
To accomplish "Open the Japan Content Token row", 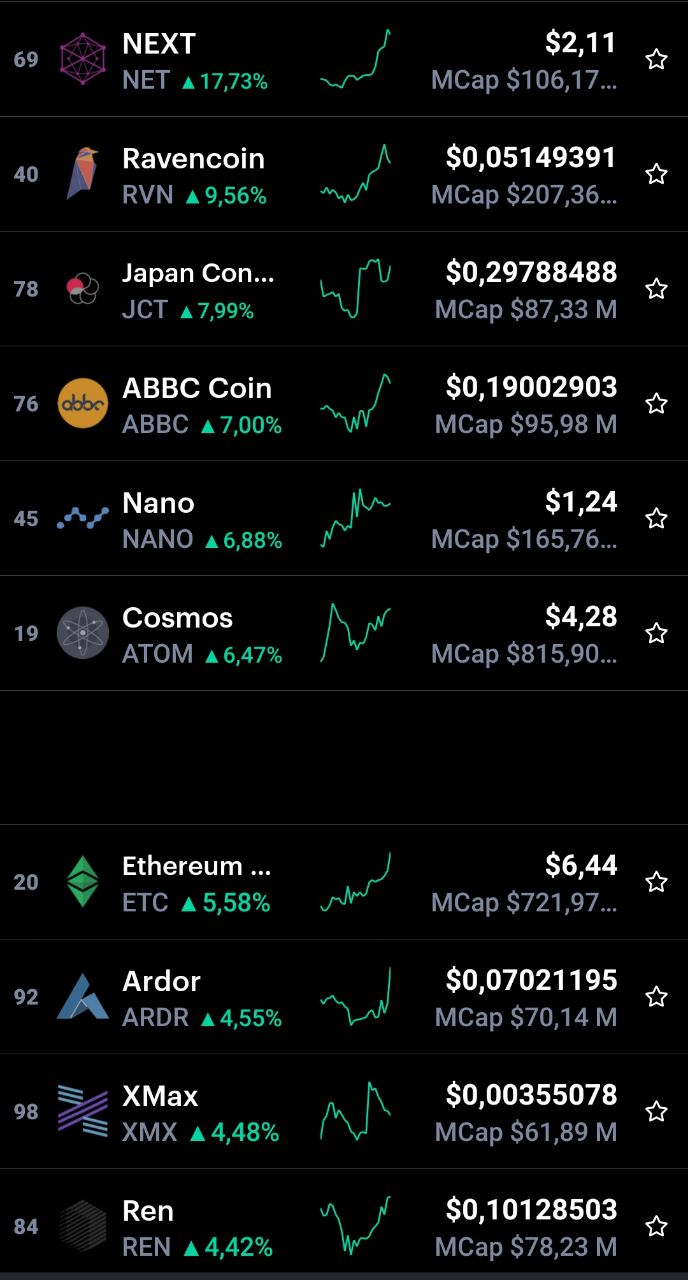I will click(344, 290).
